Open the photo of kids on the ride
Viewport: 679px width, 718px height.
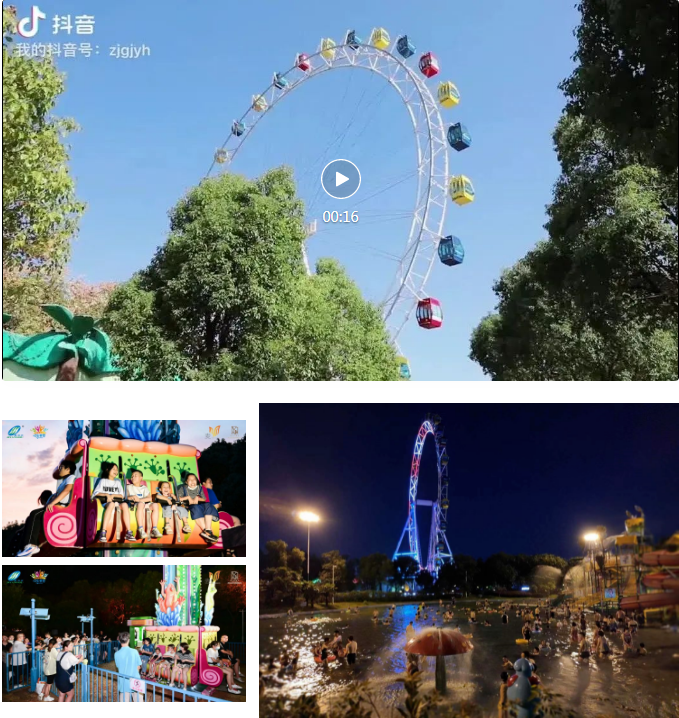(124, 488)
